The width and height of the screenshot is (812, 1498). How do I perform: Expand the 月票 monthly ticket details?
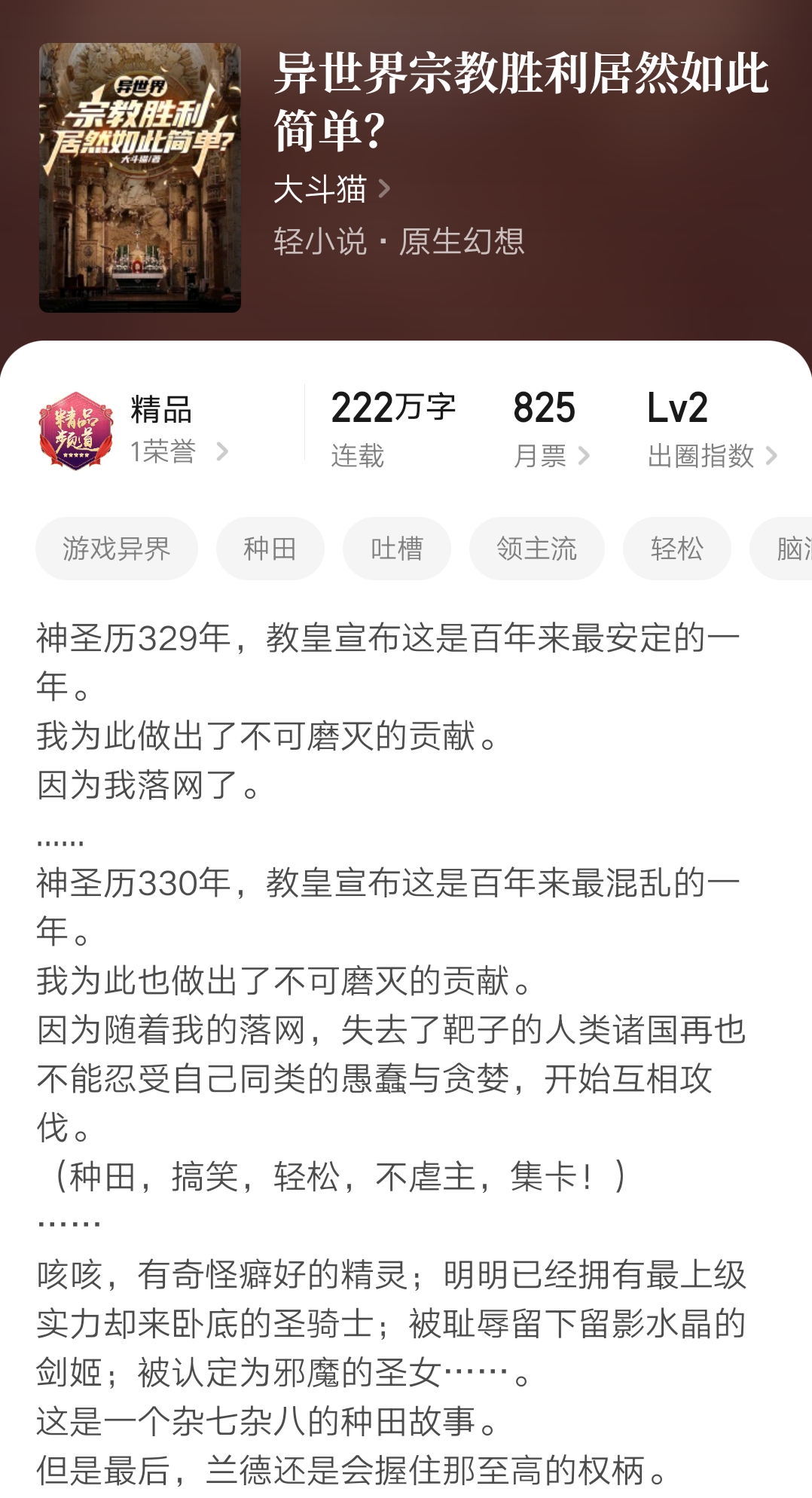coord(544,430)
